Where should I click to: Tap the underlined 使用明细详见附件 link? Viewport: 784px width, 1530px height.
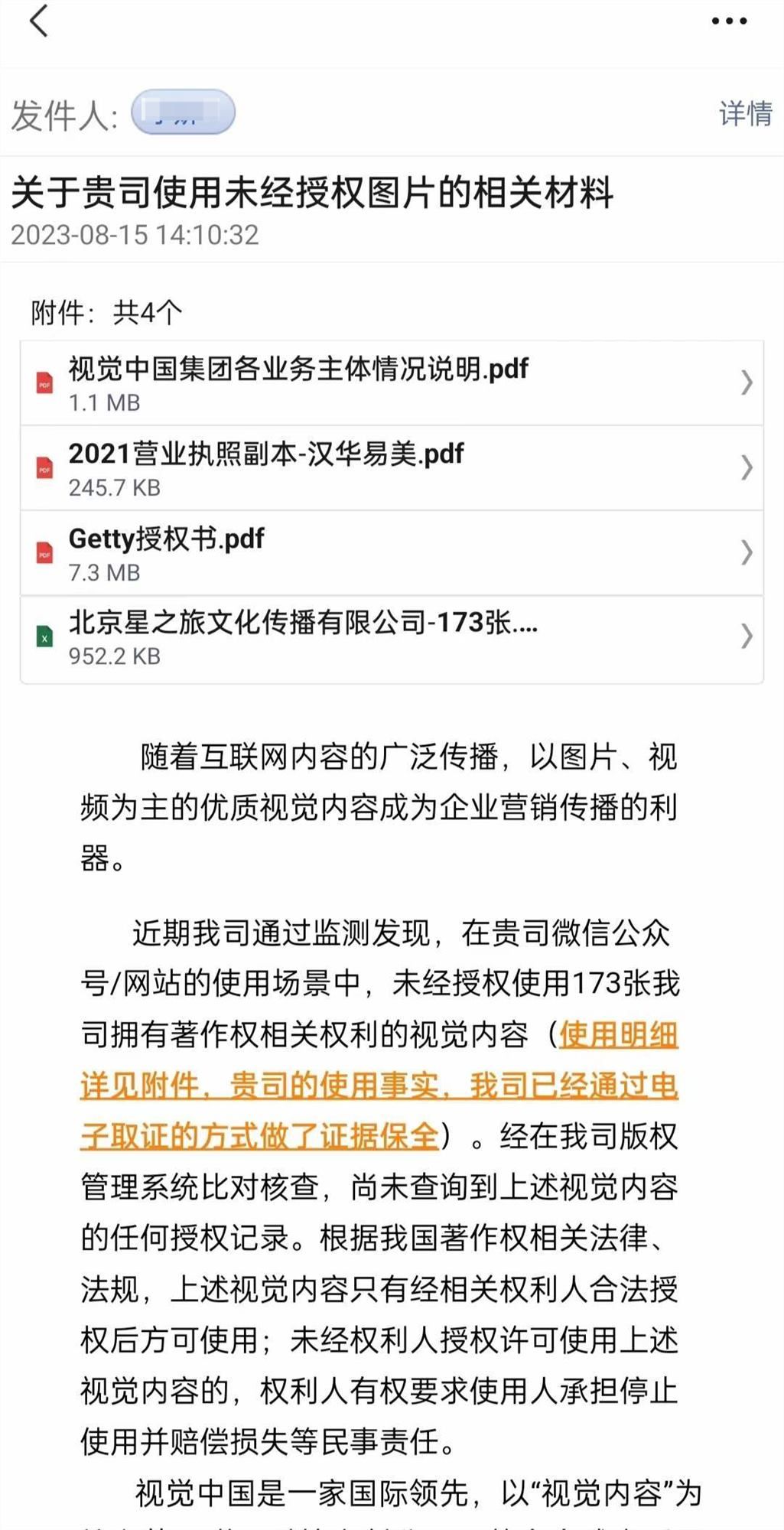[x=379, y=1086]
